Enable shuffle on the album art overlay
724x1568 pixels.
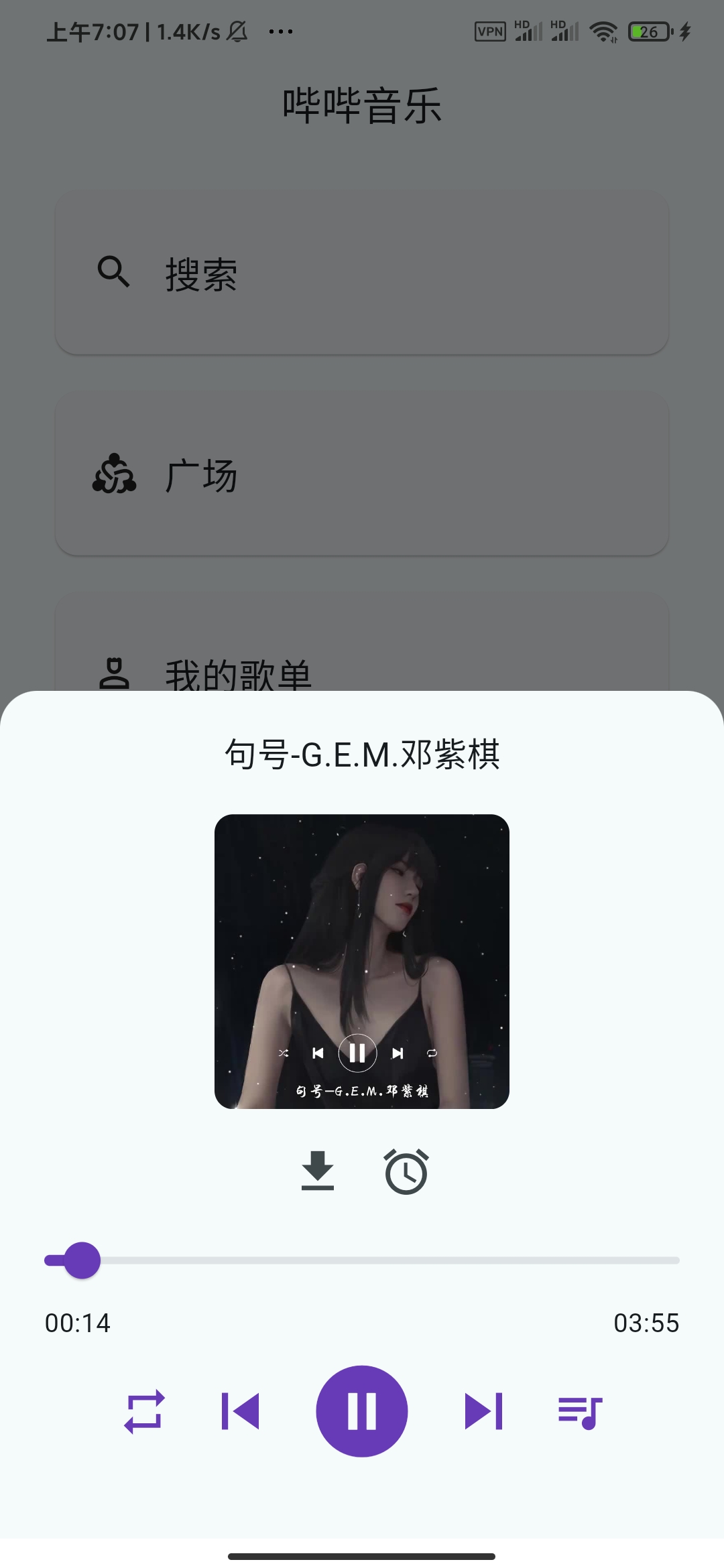tap(284, 1053)
